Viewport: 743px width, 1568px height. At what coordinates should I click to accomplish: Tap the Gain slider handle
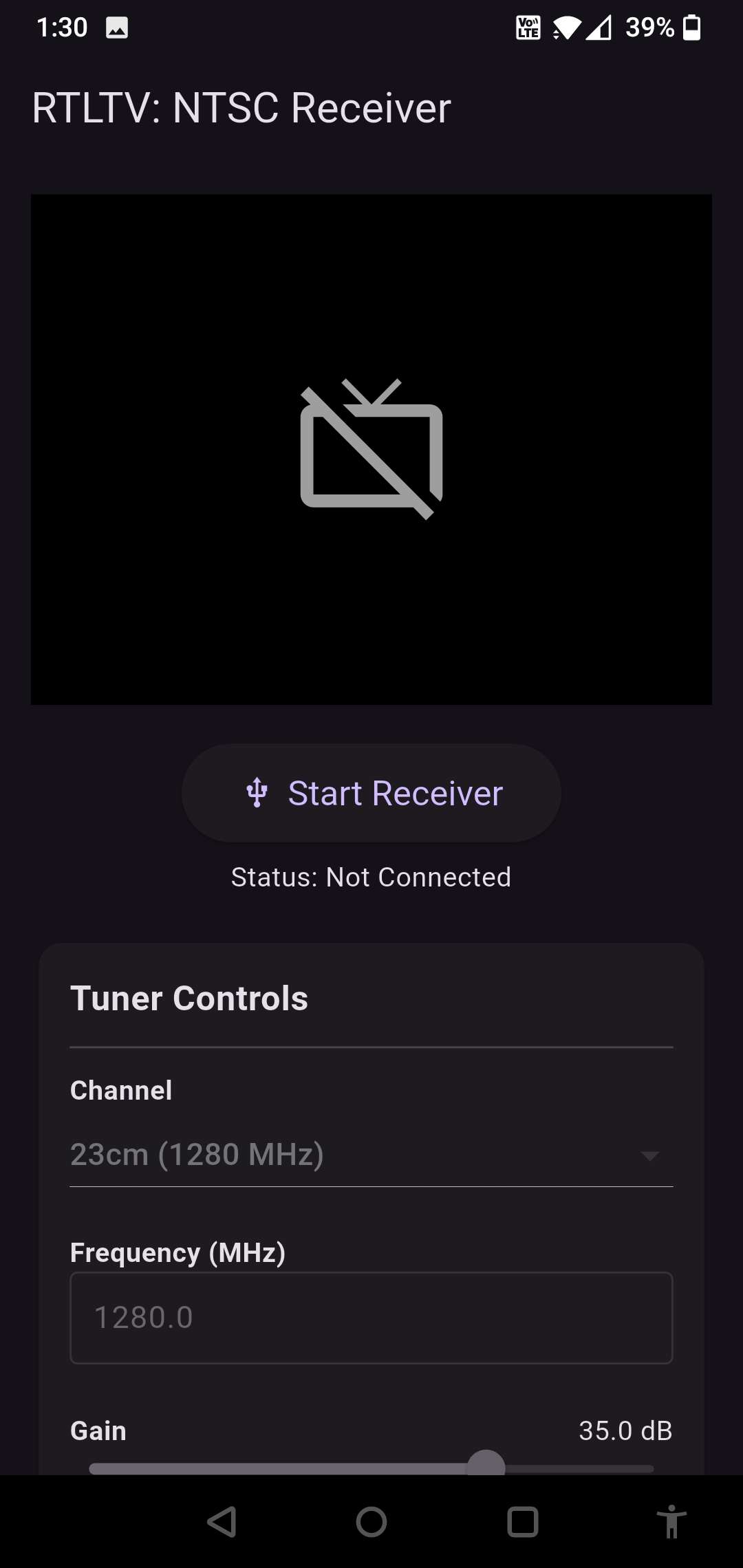pos(486,1465)
